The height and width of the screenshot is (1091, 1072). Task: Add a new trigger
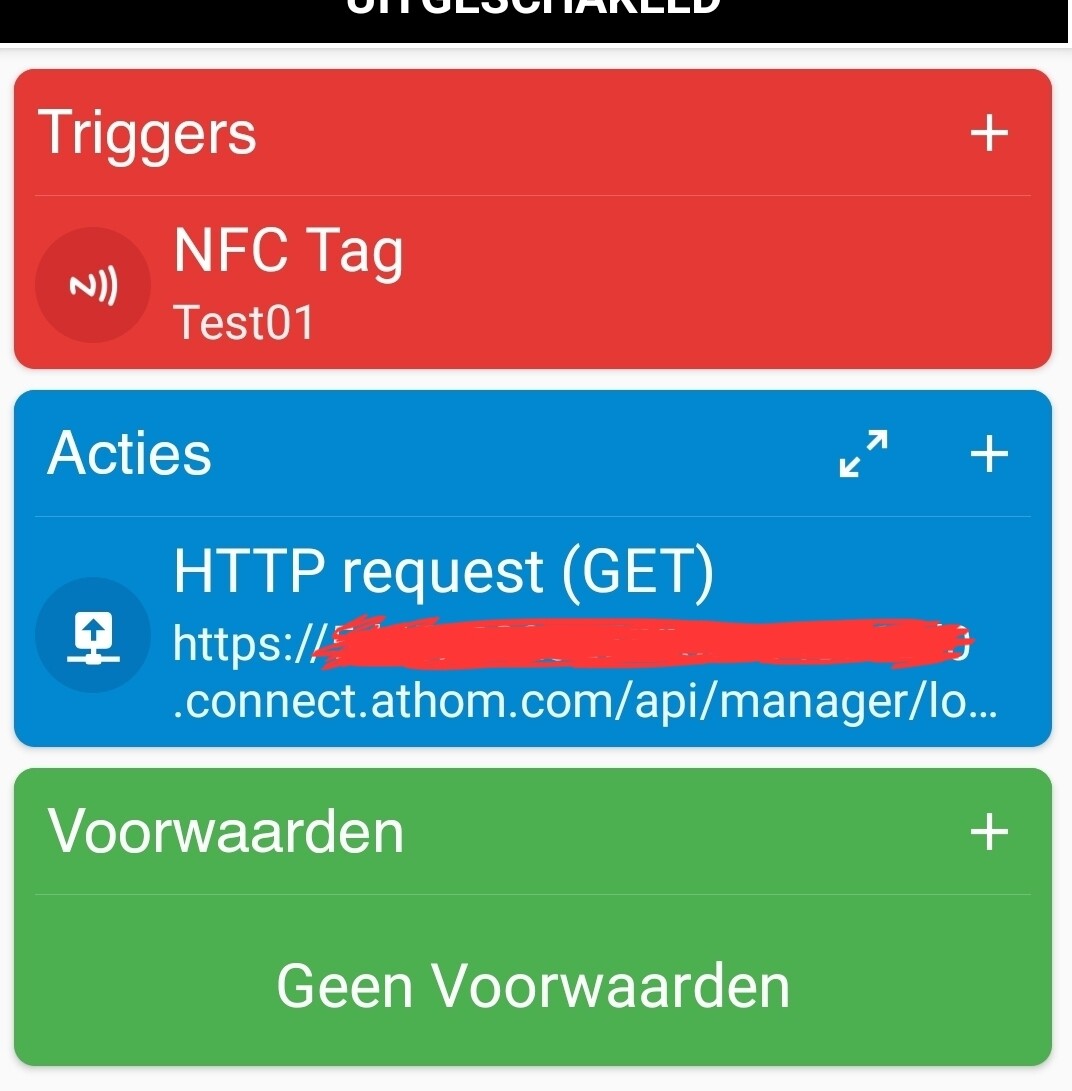[x=989, y=133]
